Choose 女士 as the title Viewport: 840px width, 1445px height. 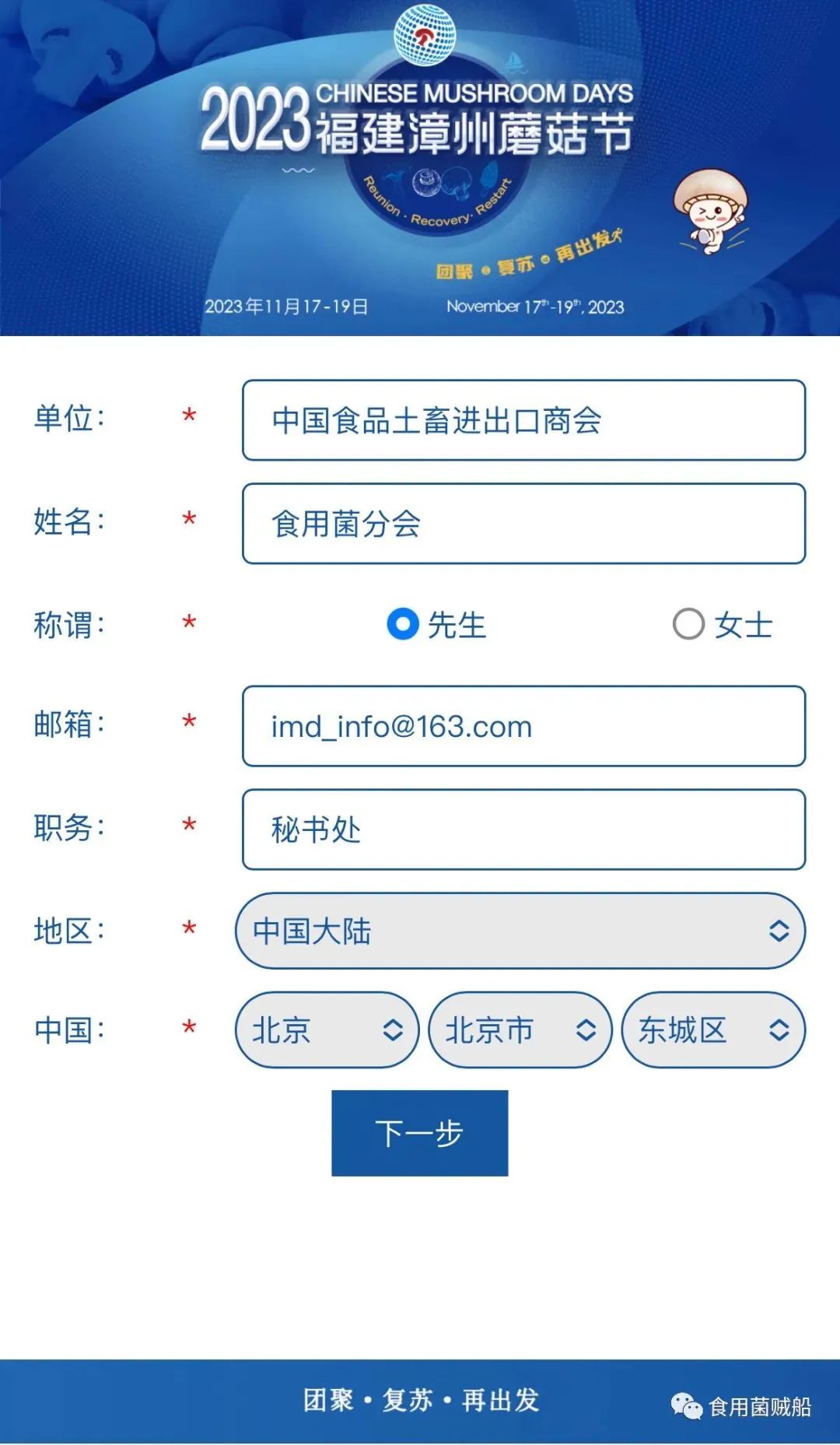point(688,624)
